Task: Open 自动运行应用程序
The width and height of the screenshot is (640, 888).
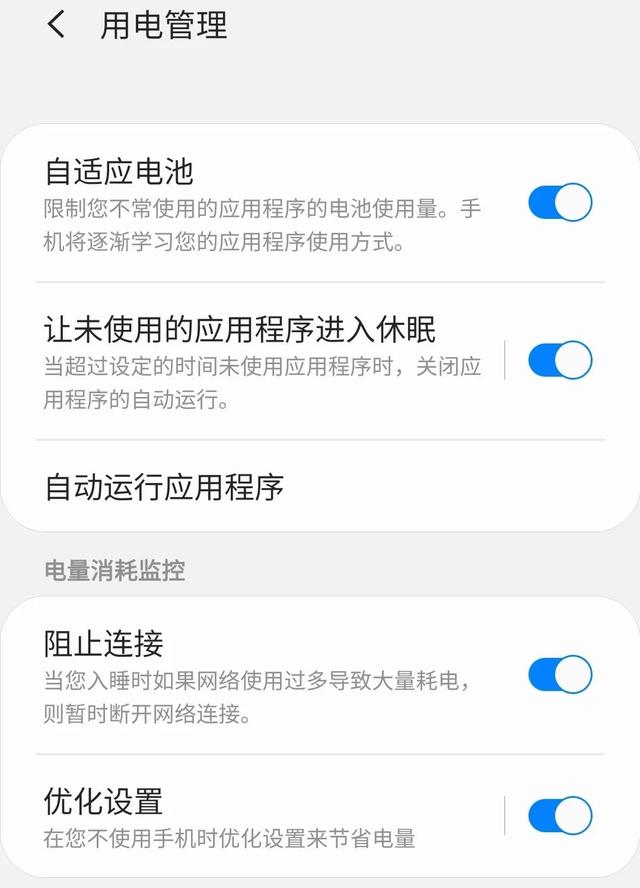Action: point(165,487)
